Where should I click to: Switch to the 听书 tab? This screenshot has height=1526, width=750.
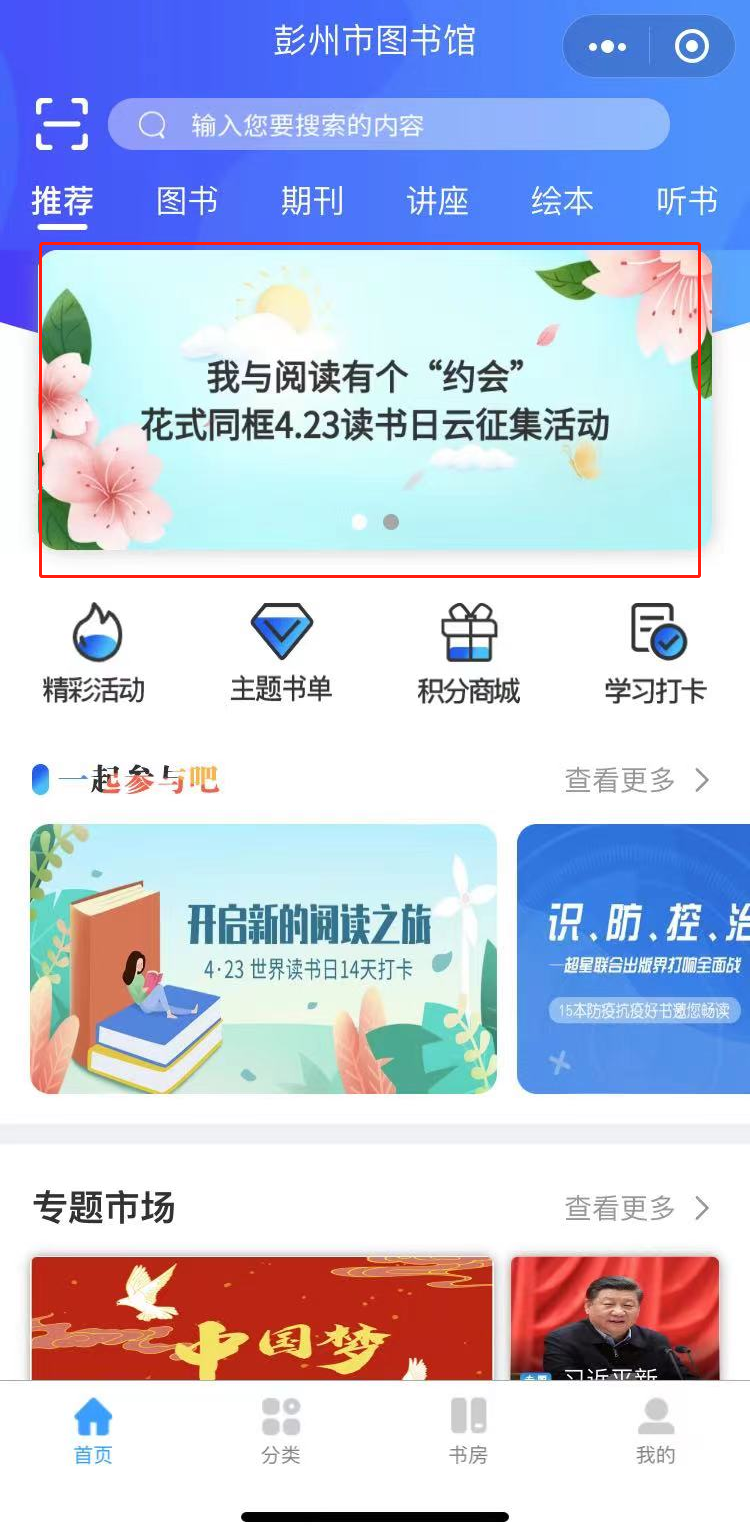click(x=687, y=202)
